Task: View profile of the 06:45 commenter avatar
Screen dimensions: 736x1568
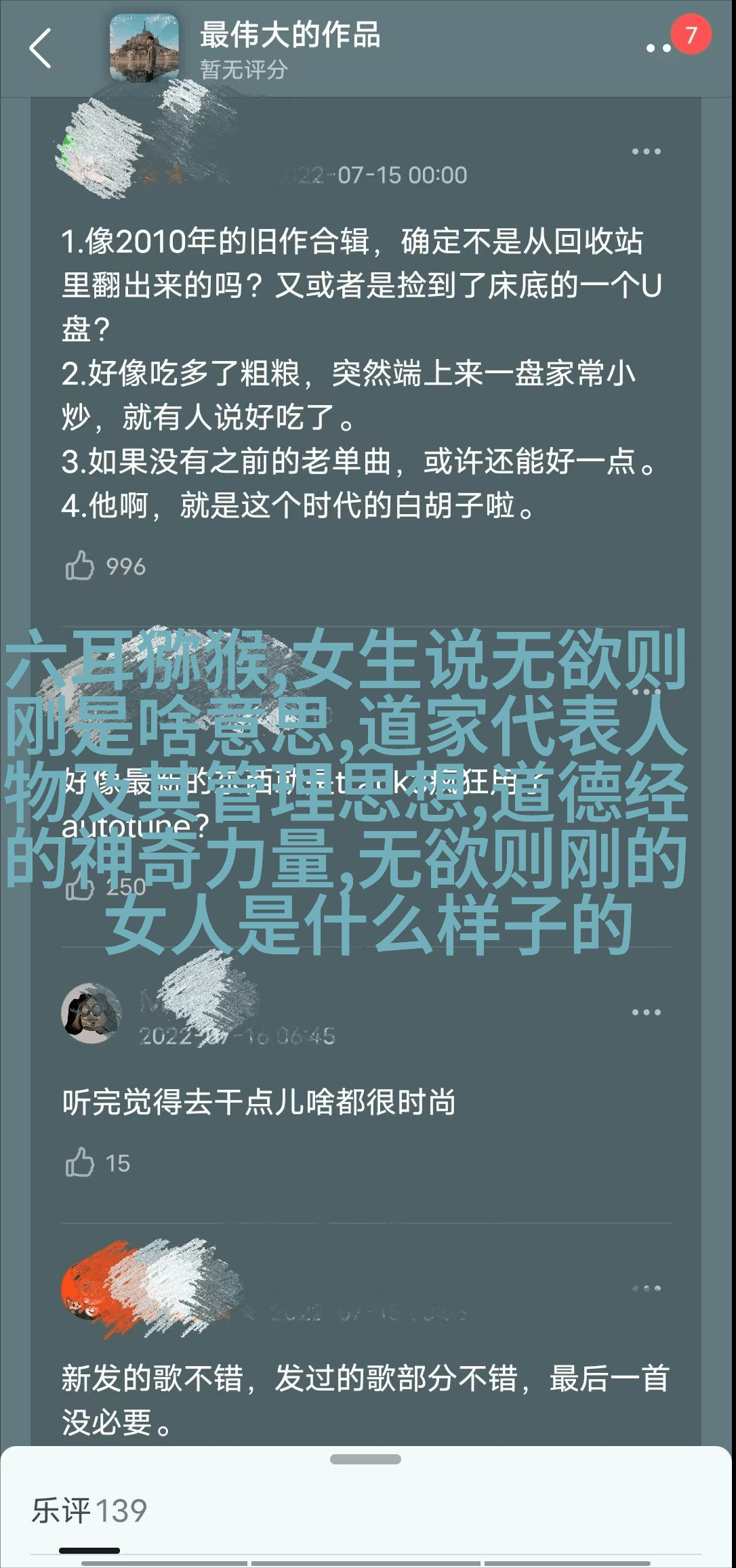Action: [x=91, y=1013]
